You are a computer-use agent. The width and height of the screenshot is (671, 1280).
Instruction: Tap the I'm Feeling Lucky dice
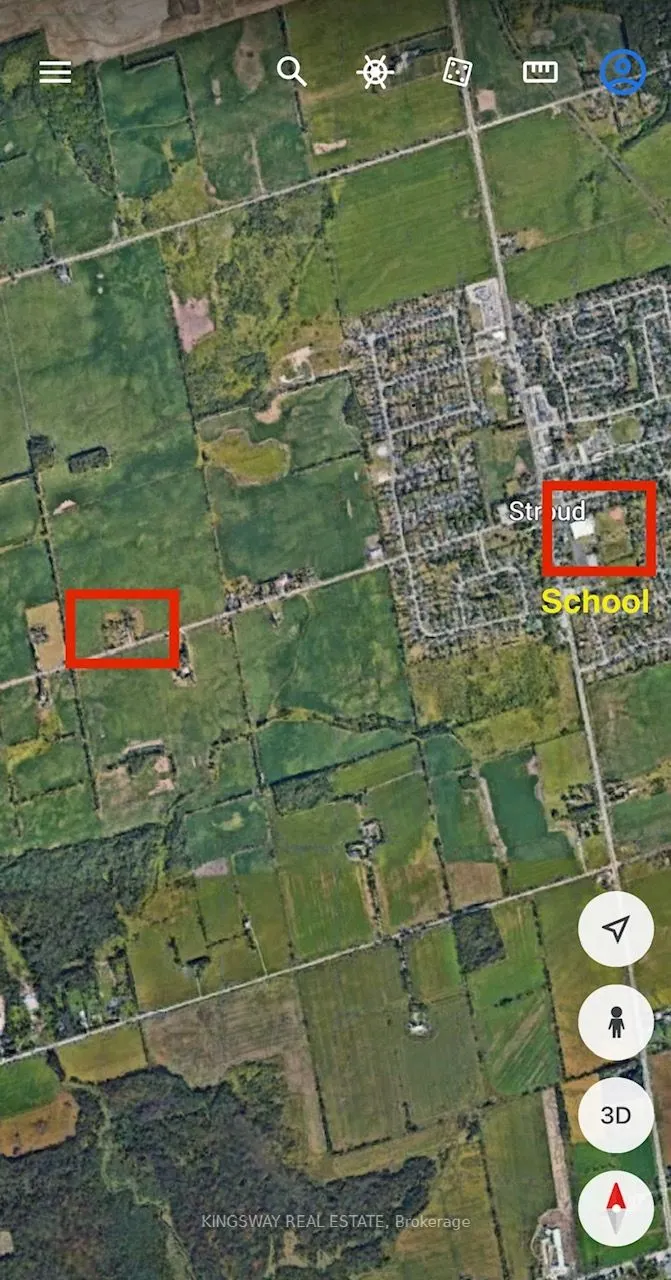pos(457,72)
